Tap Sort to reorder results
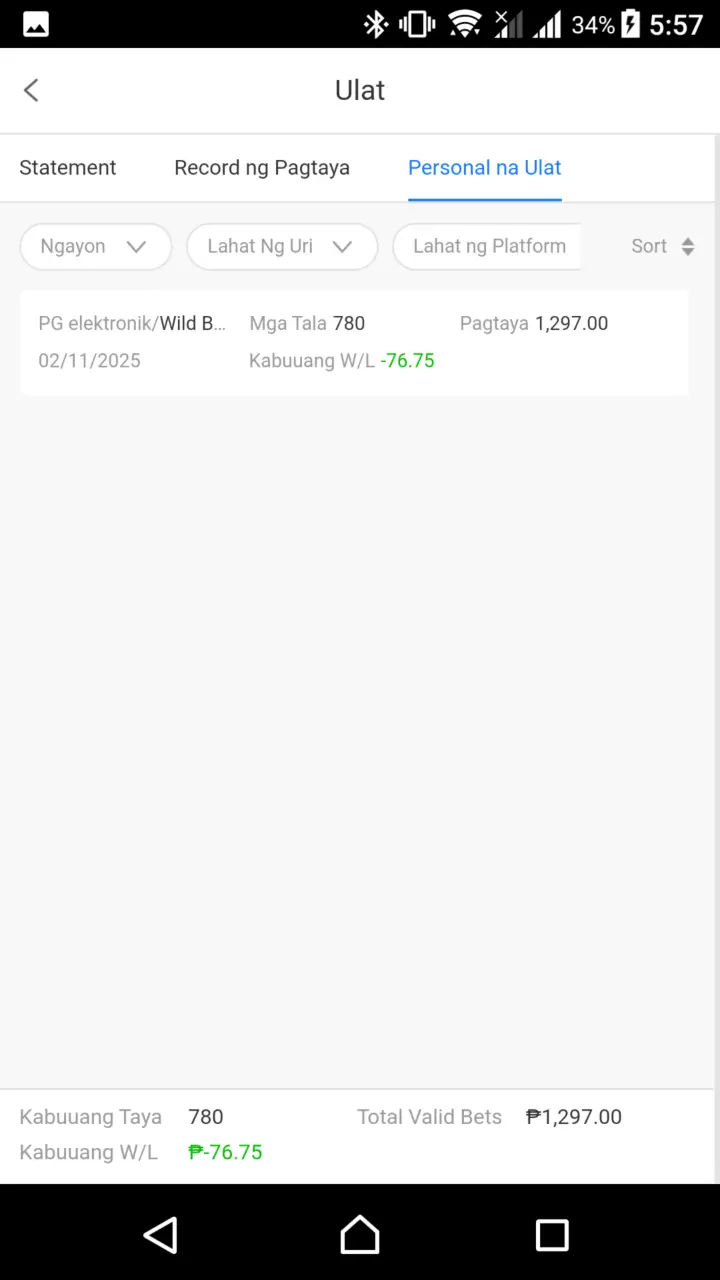The width and height of the screenshot is (720, 1280). tap(662, 246)
